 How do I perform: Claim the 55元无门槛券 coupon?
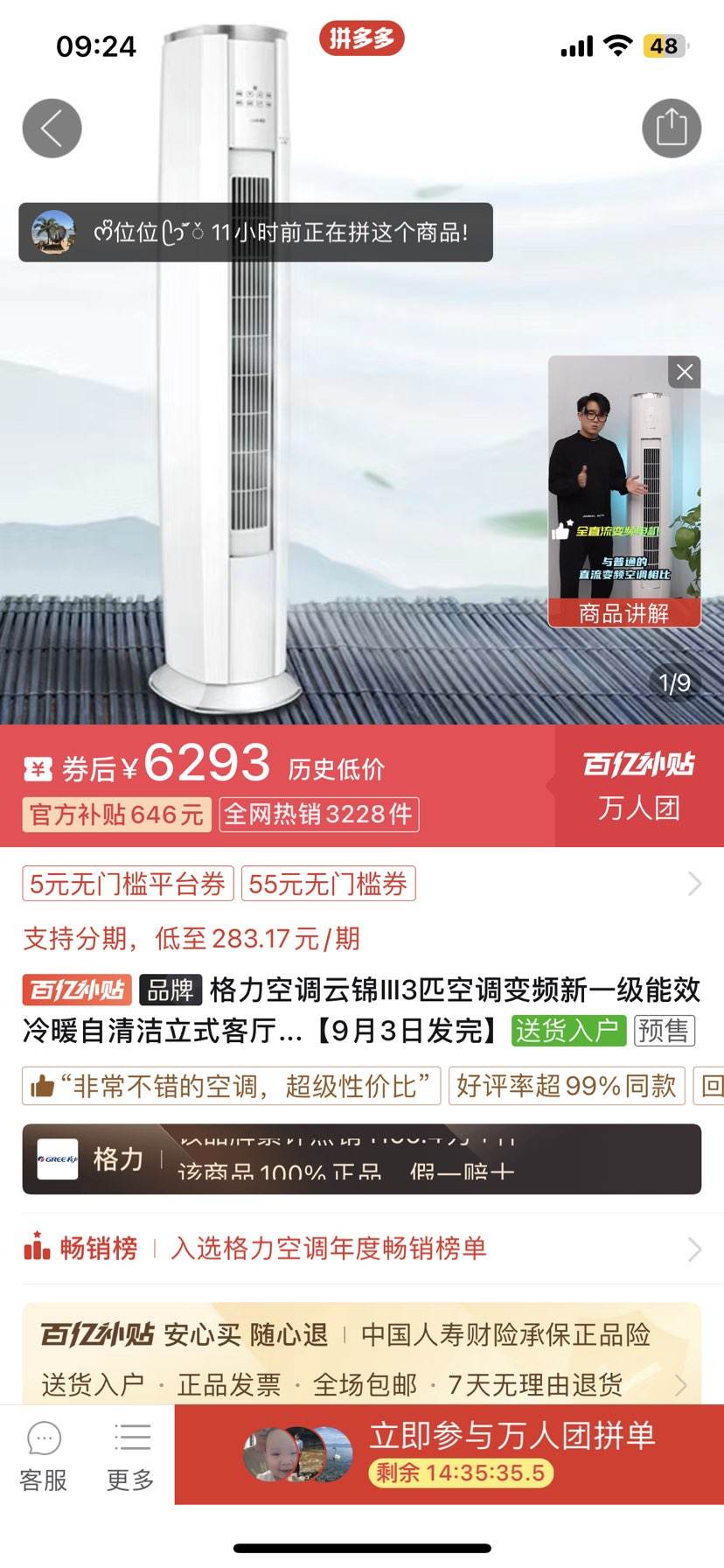coord(328,884)
